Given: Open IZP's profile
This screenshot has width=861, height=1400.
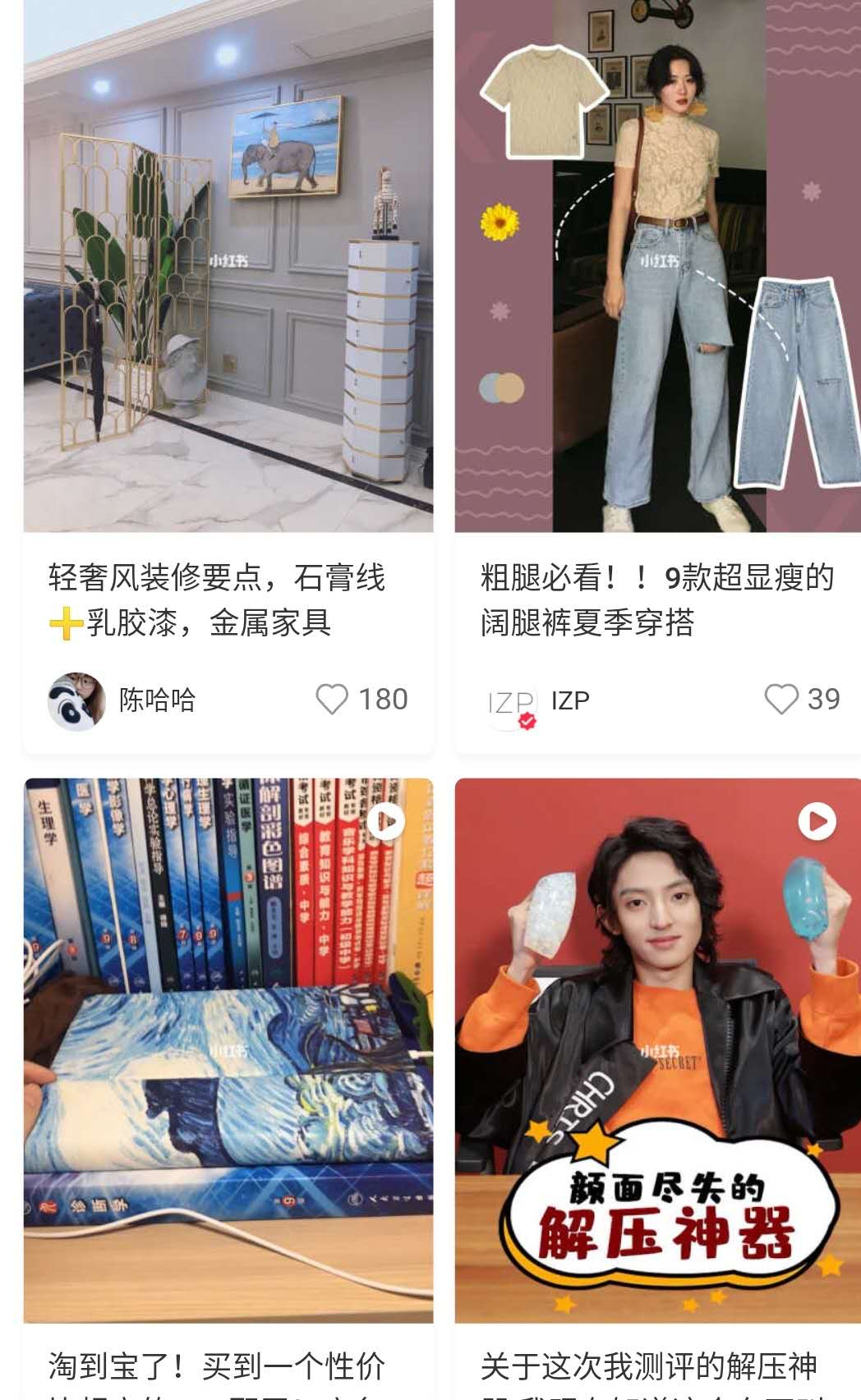Looking at the screenshot, I should click(510, 703).
